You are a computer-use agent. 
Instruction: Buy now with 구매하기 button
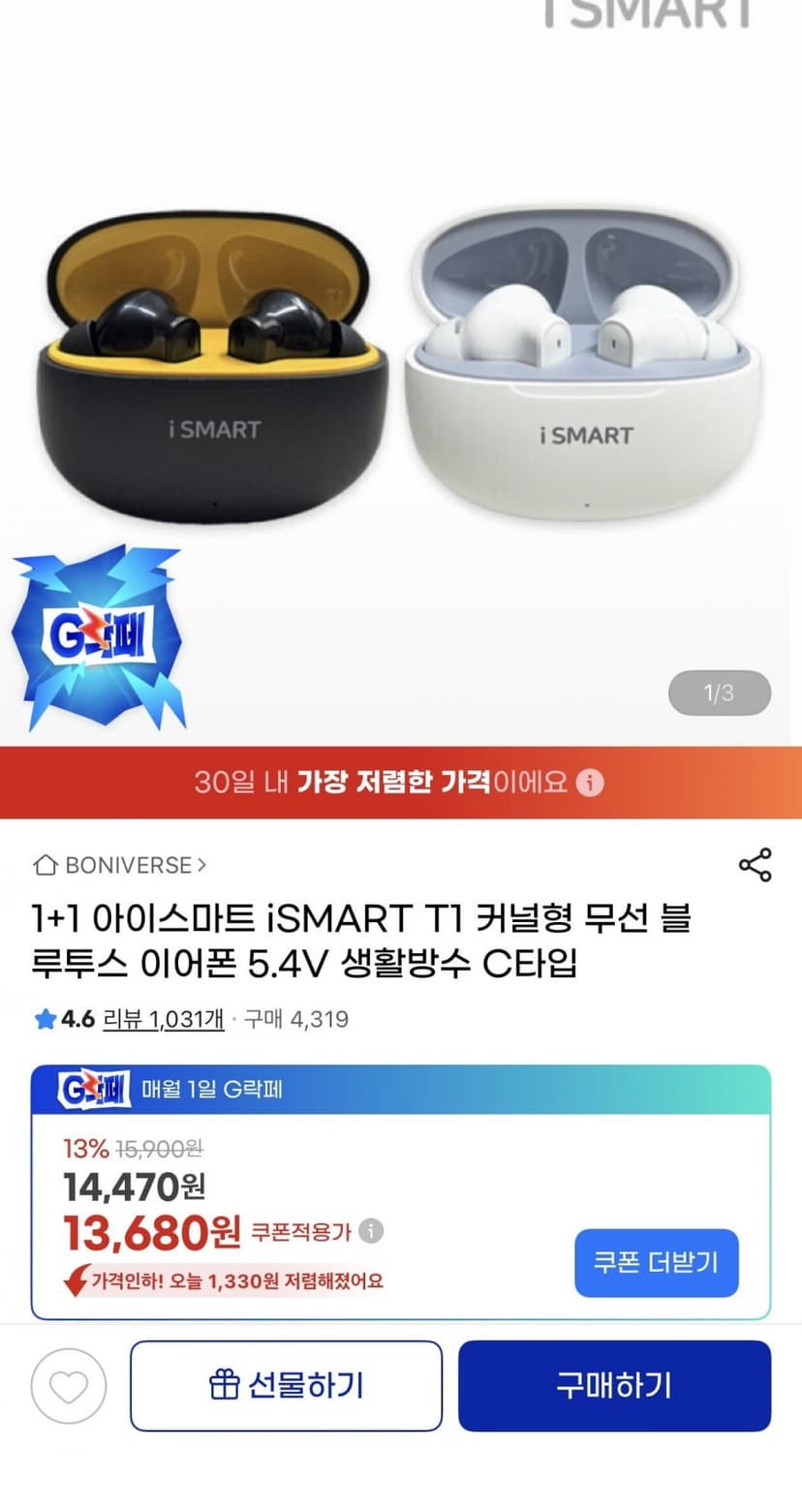pyautogui.click(x=614, y=1386)
